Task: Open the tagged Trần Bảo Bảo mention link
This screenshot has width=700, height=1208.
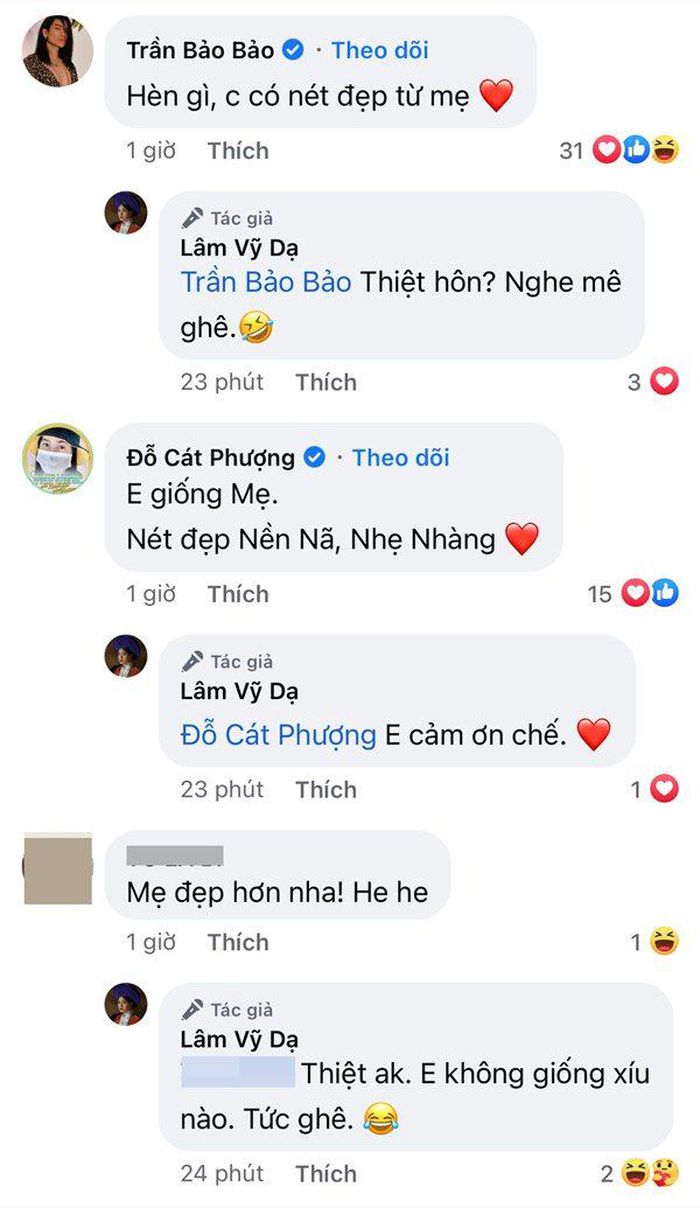Action: pyautogui.click(x=266, y=282)
